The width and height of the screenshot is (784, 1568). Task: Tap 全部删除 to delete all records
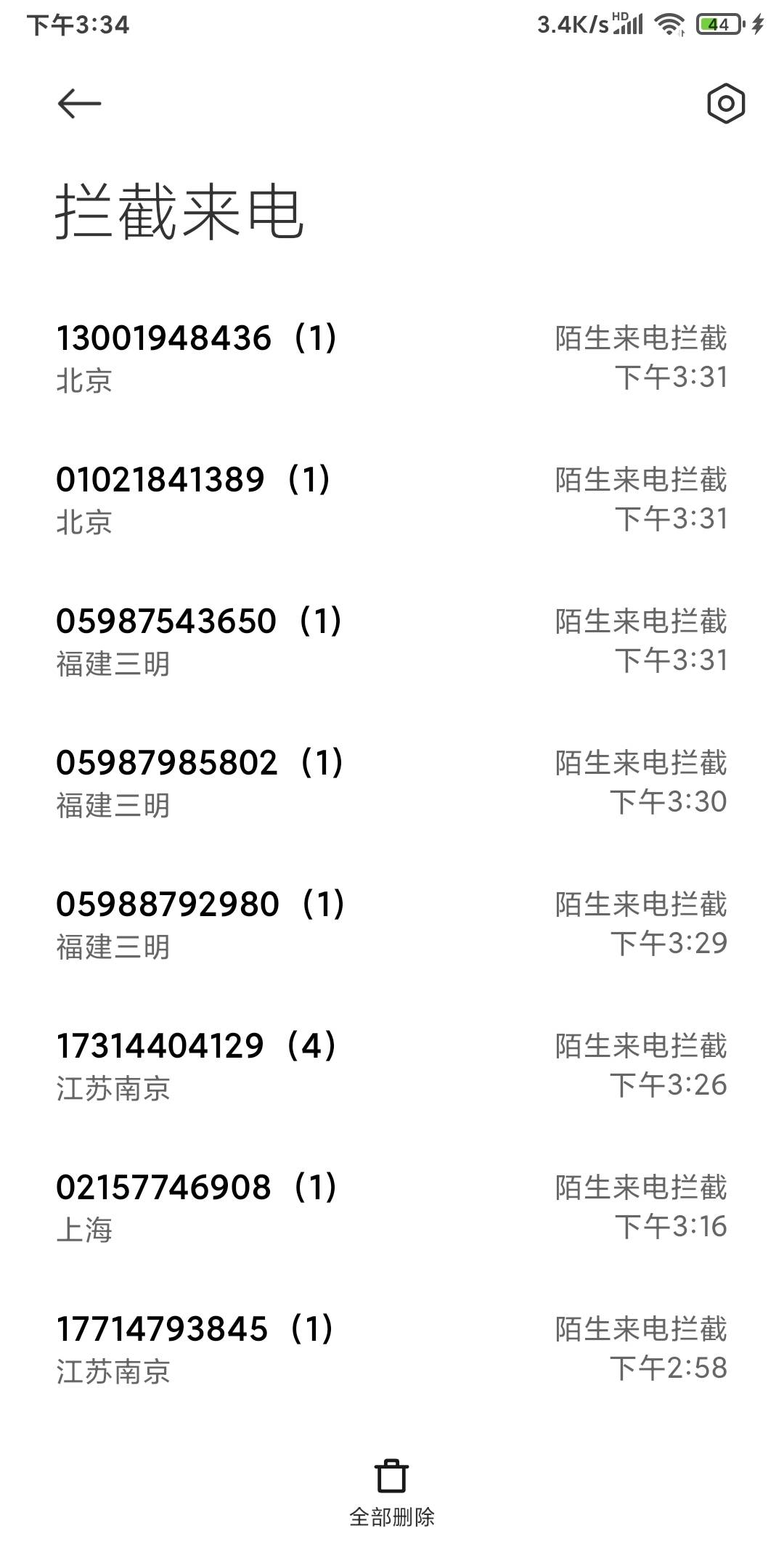392,1493
